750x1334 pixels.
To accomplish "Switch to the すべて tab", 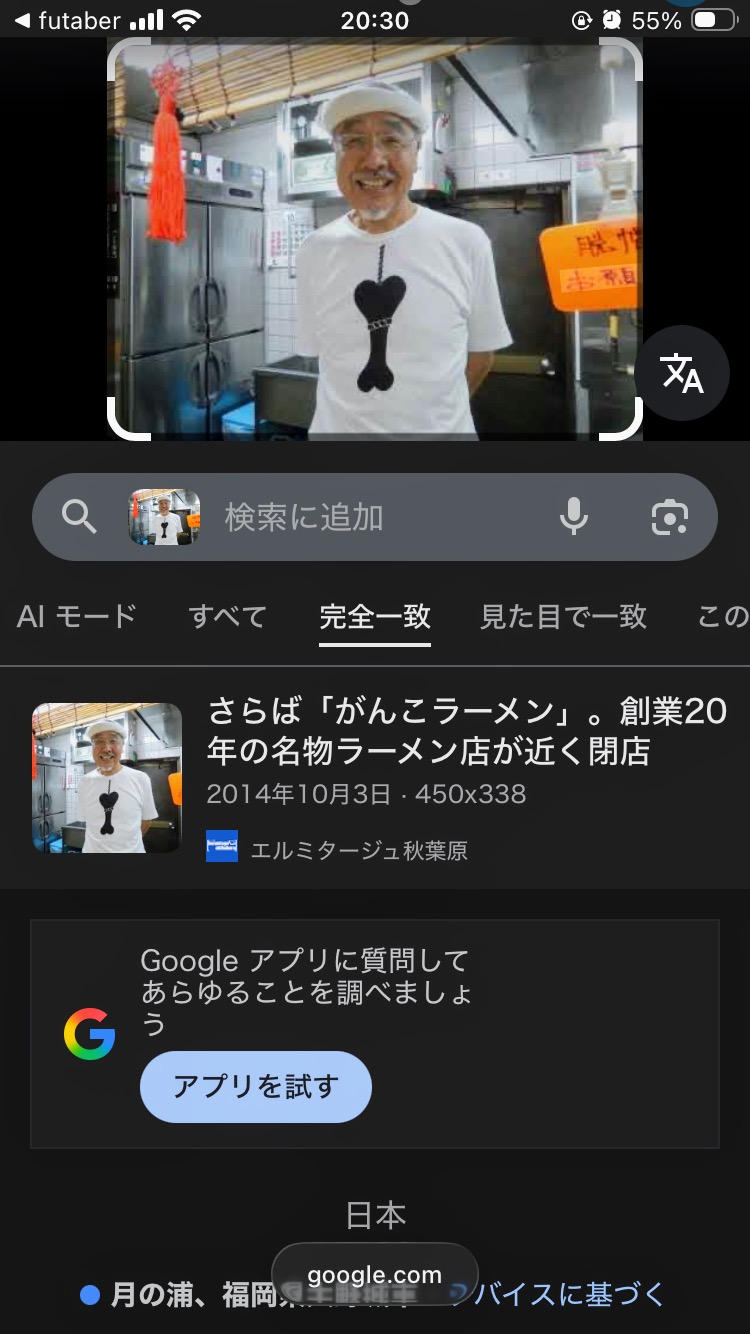I will [x=227, y=616].
